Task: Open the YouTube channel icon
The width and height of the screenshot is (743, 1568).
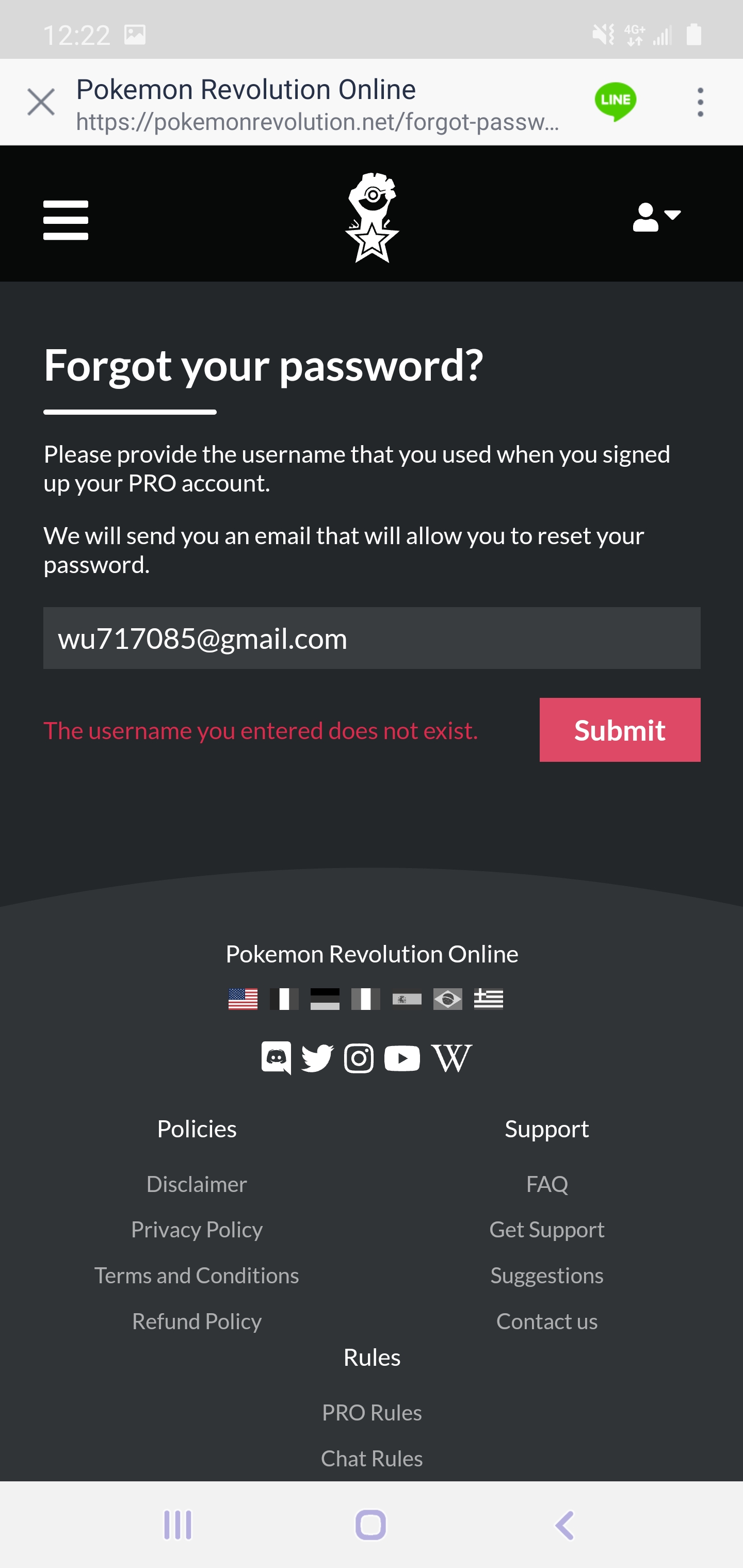Action: (x=402, y=1058)
